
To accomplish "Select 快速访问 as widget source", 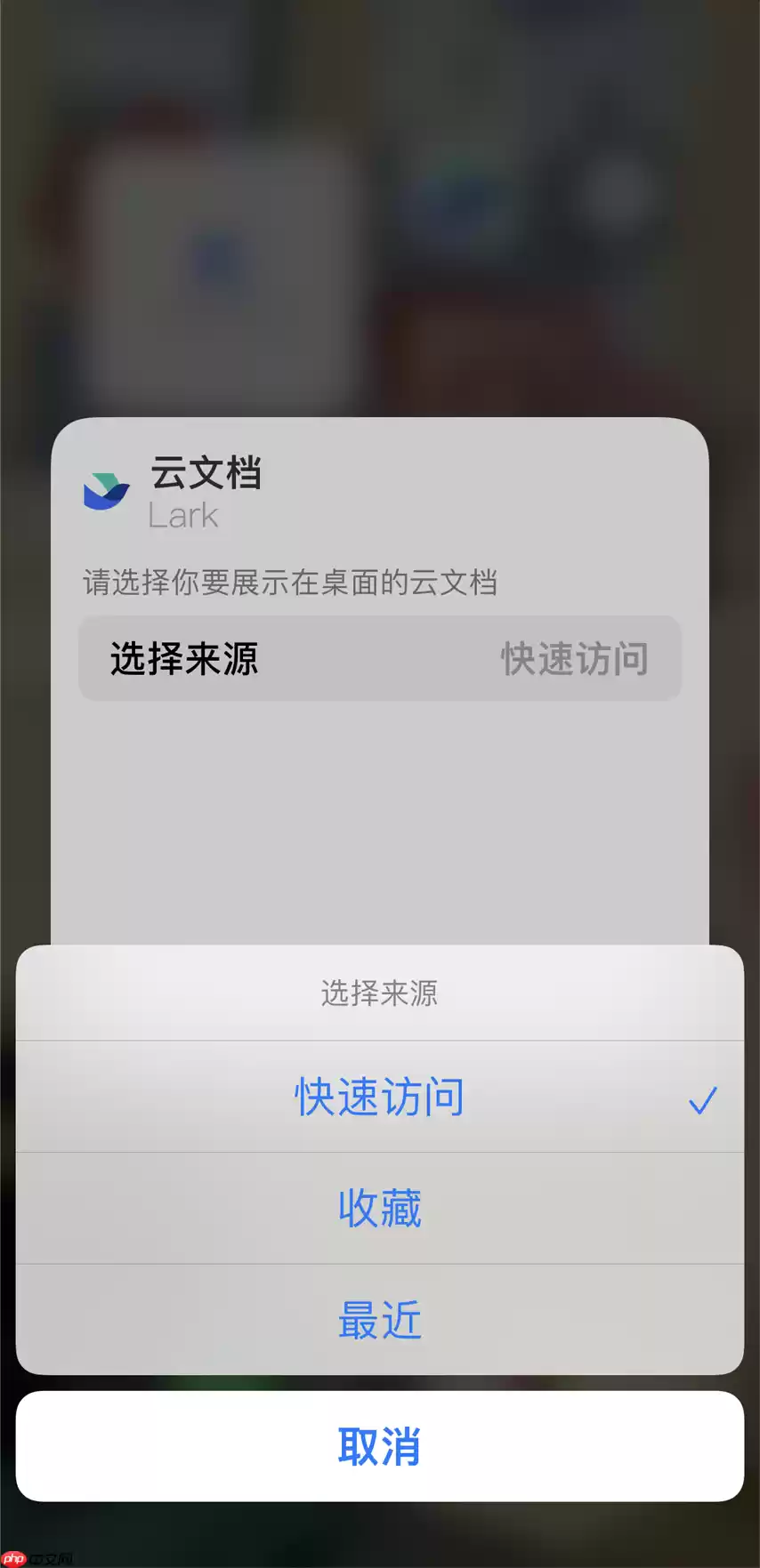I will pos(379,1099).
